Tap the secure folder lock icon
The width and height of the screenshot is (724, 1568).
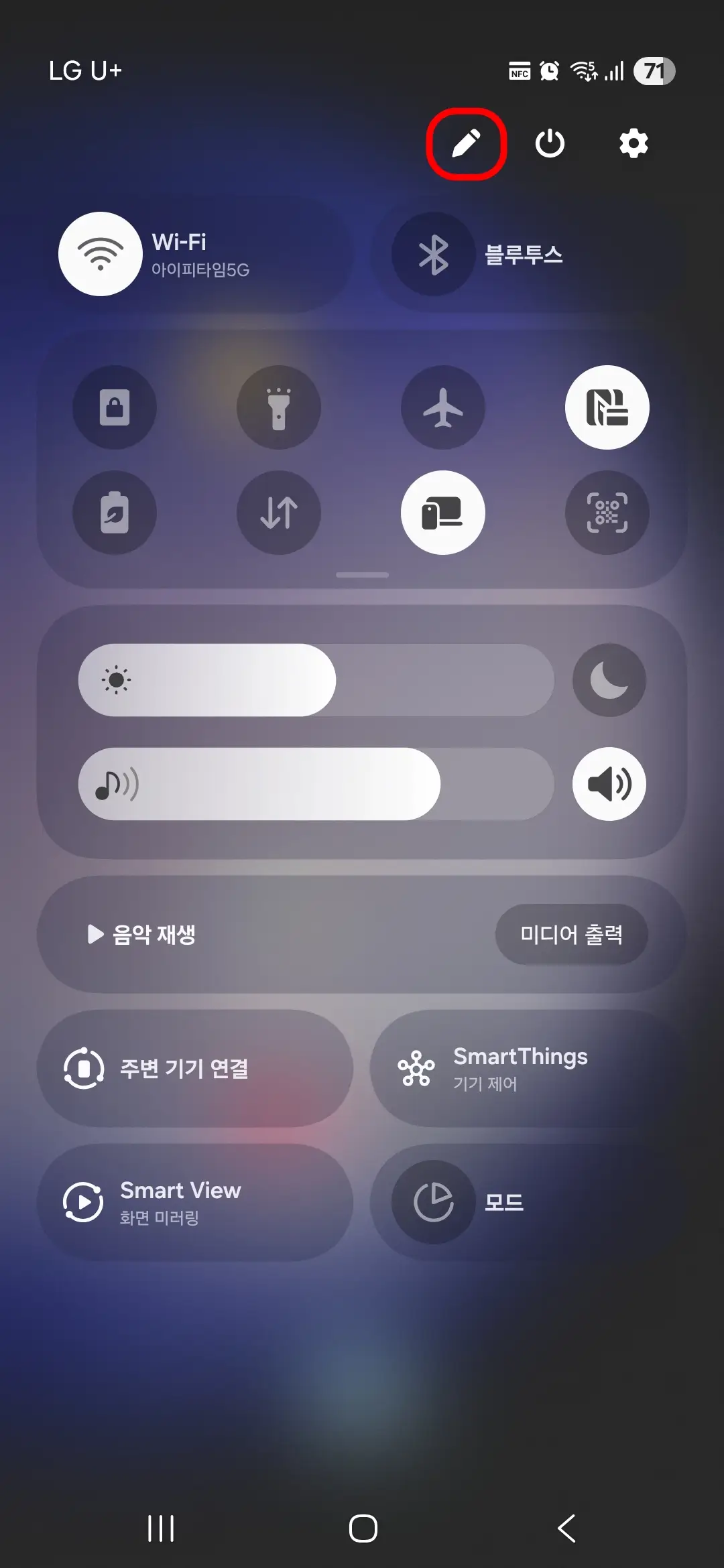point(115,408)
